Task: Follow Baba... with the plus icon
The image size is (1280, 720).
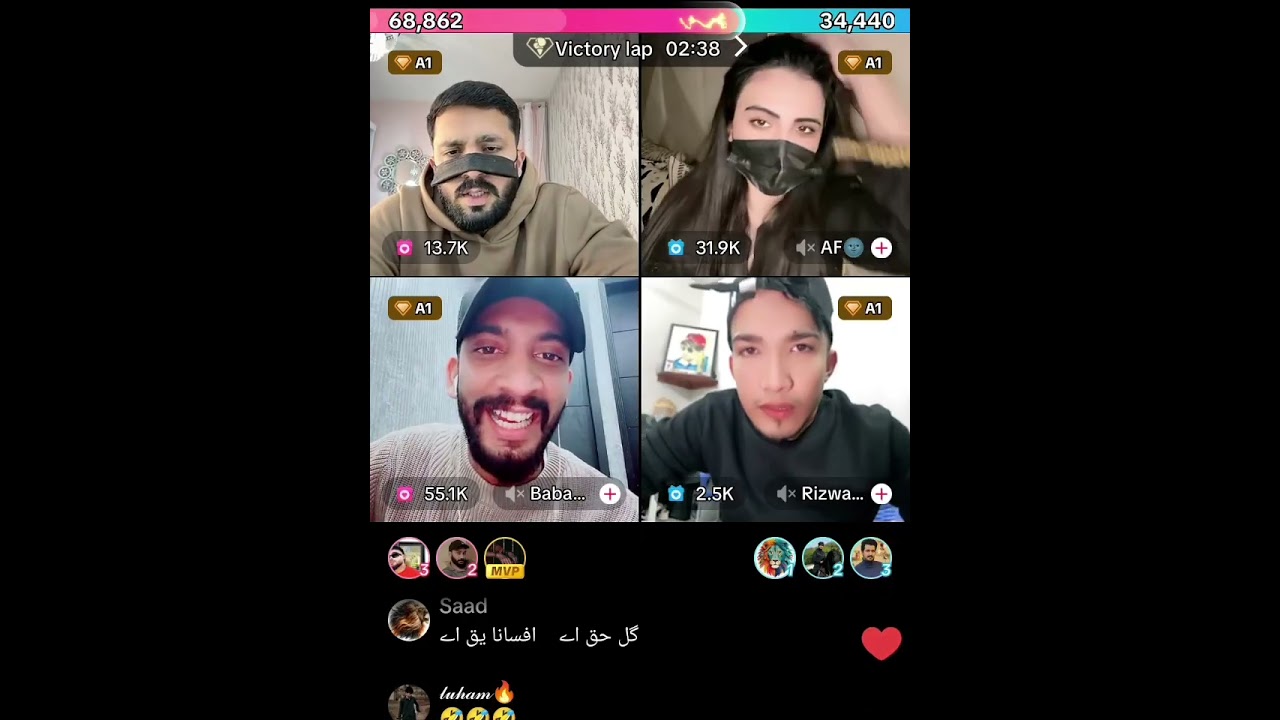Action: point(609,494)
